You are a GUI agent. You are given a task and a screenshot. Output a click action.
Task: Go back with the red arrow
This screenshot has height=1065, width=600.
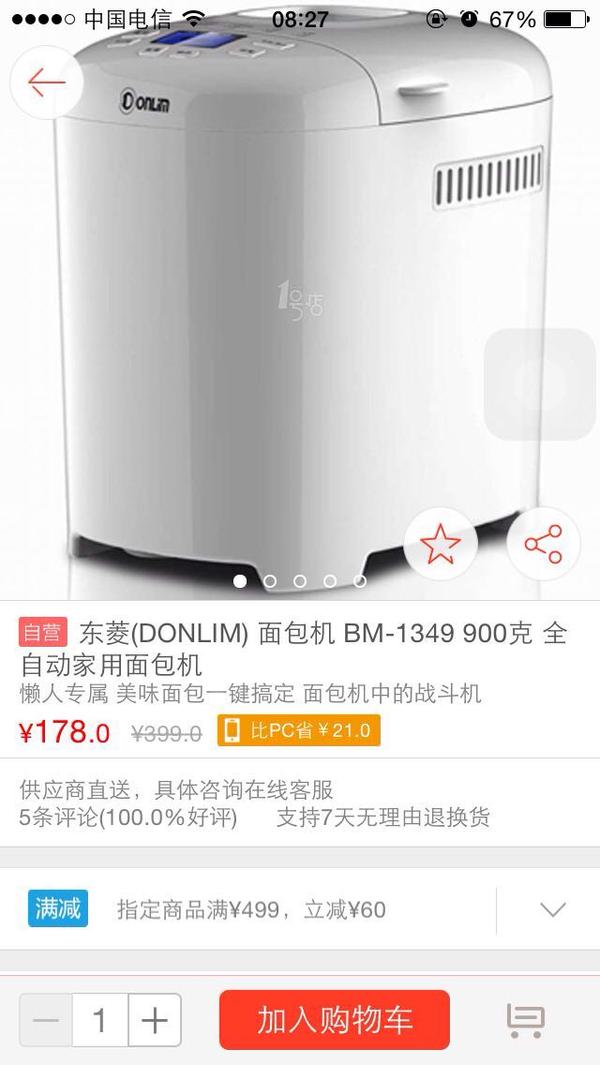pos(46,82)
